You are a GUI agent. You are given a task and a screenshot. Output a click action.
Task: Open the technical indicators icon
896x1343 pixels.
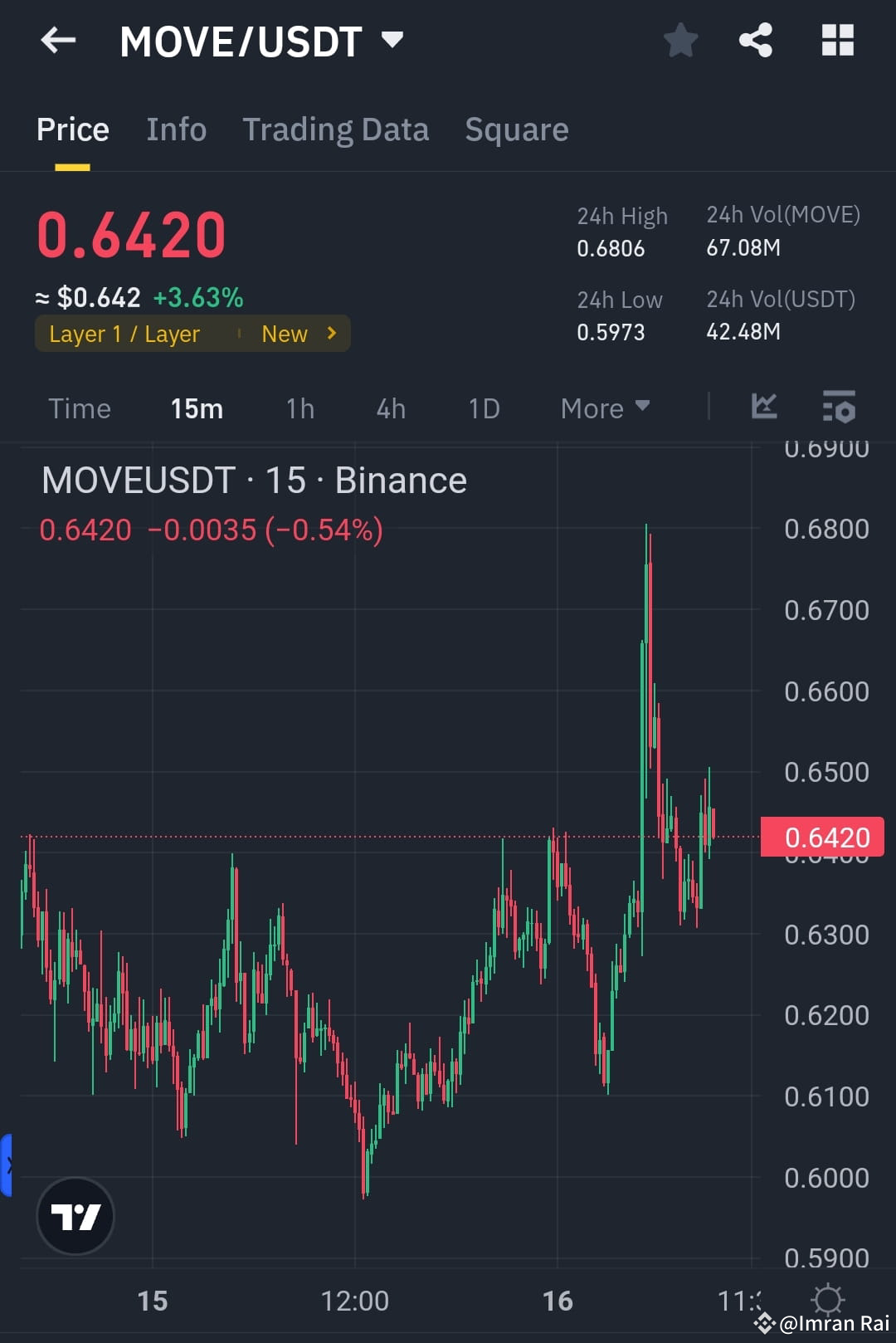pos(838,408)
